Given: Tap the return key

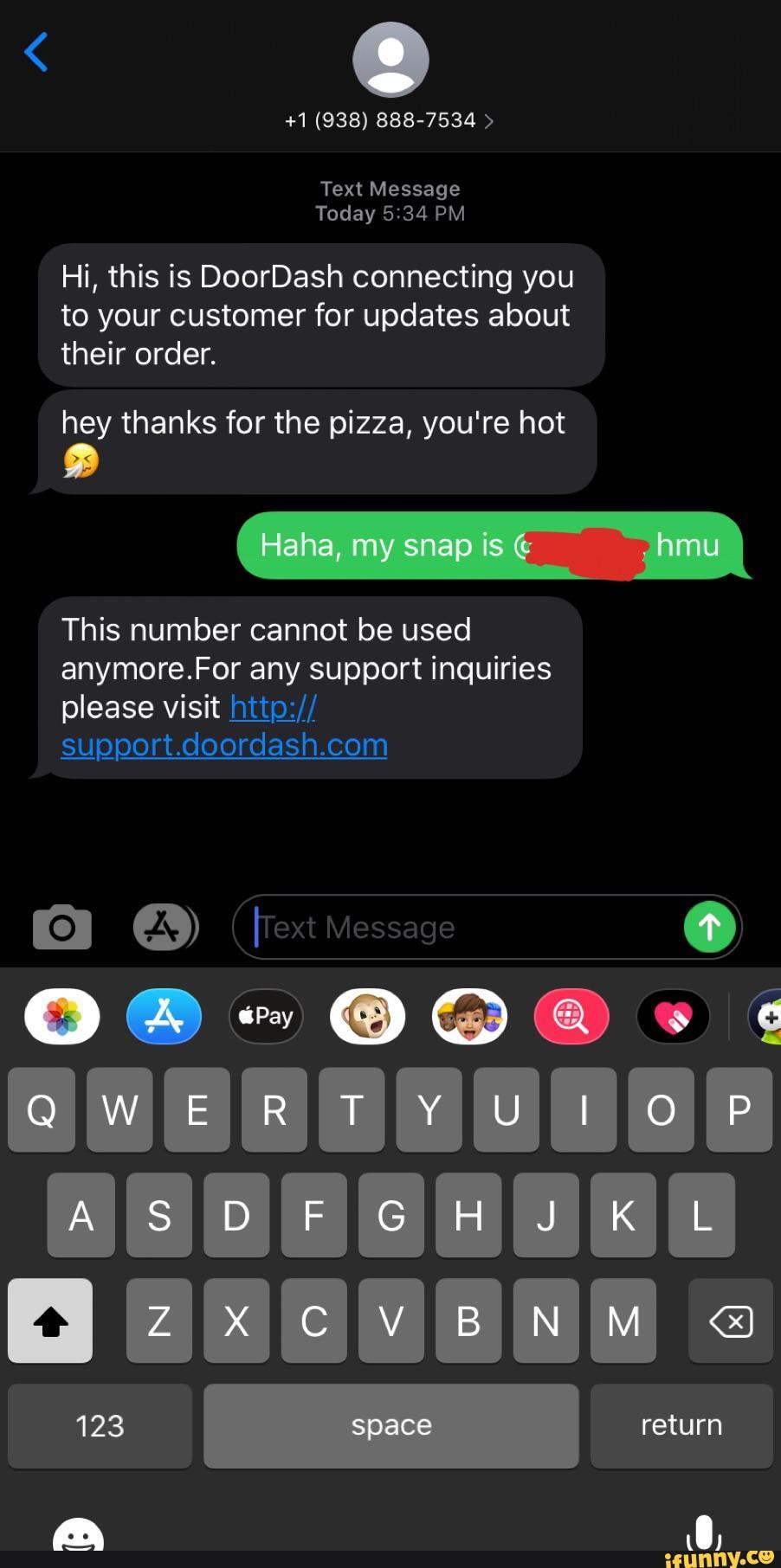Looking at the screenshot, I should tap(681, 1425).
